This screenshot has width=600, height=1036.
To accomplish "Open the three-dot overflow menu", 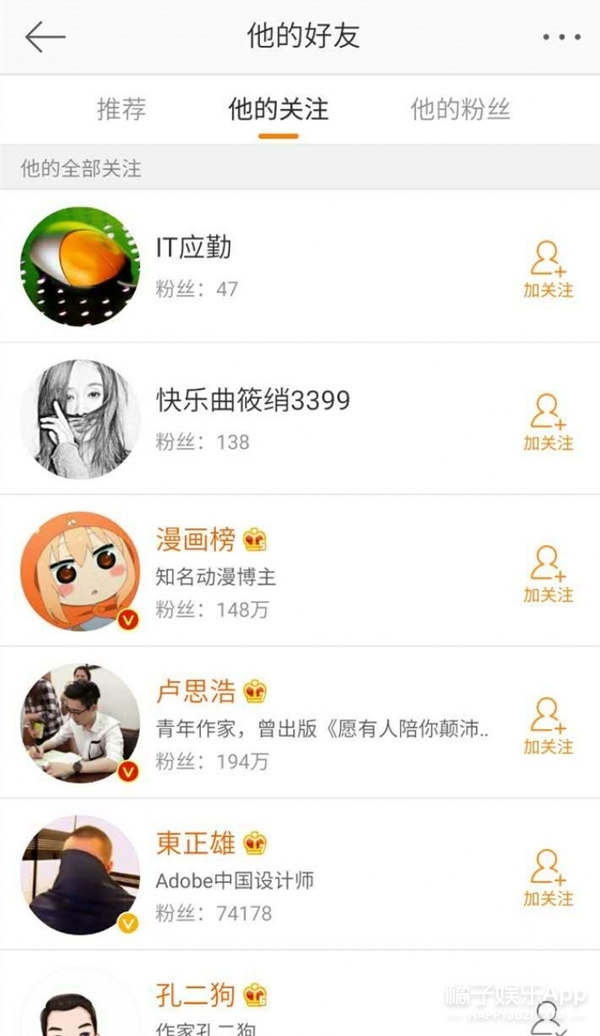I will [561, 38].
